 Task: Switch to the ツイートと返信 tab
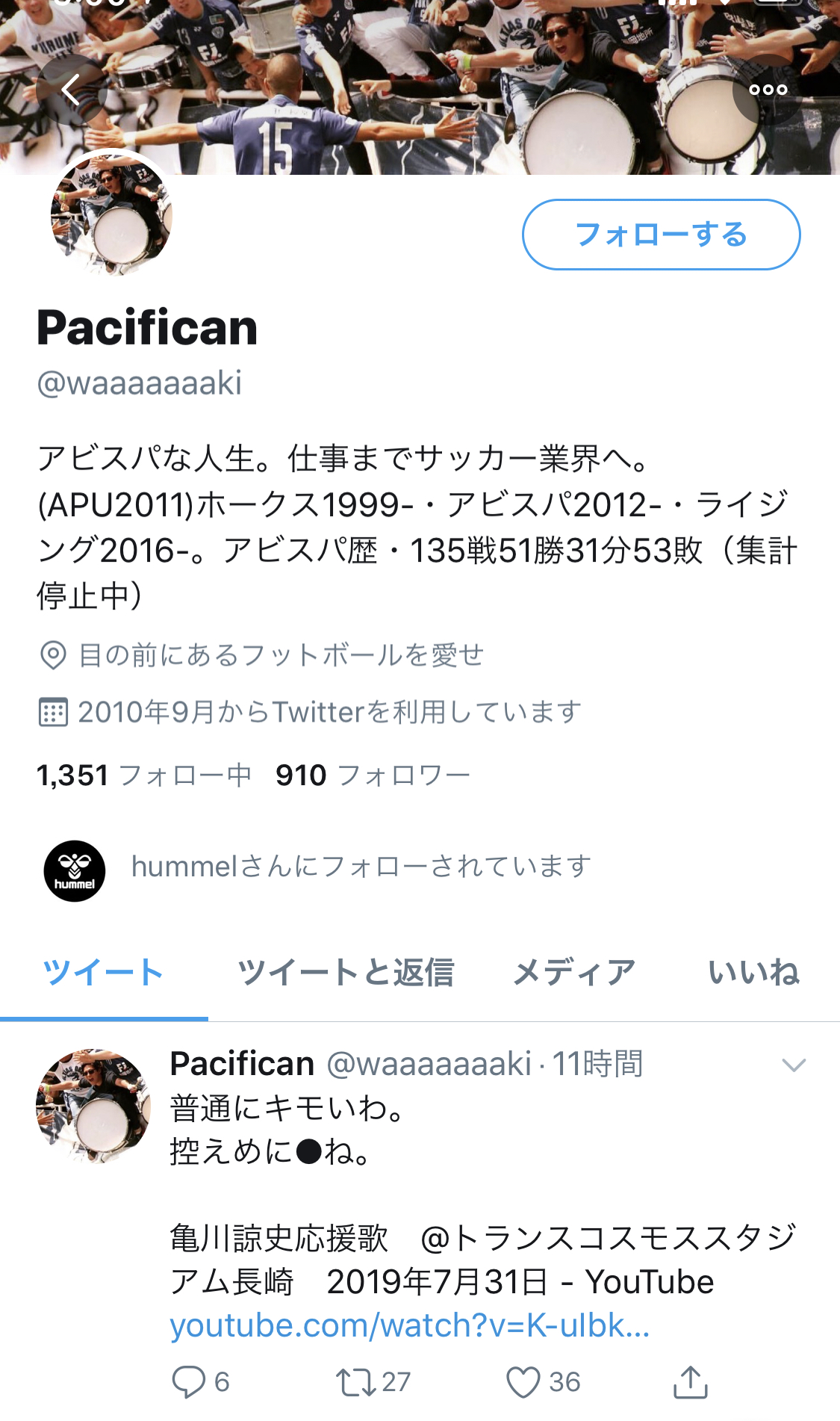click(345, 973)
